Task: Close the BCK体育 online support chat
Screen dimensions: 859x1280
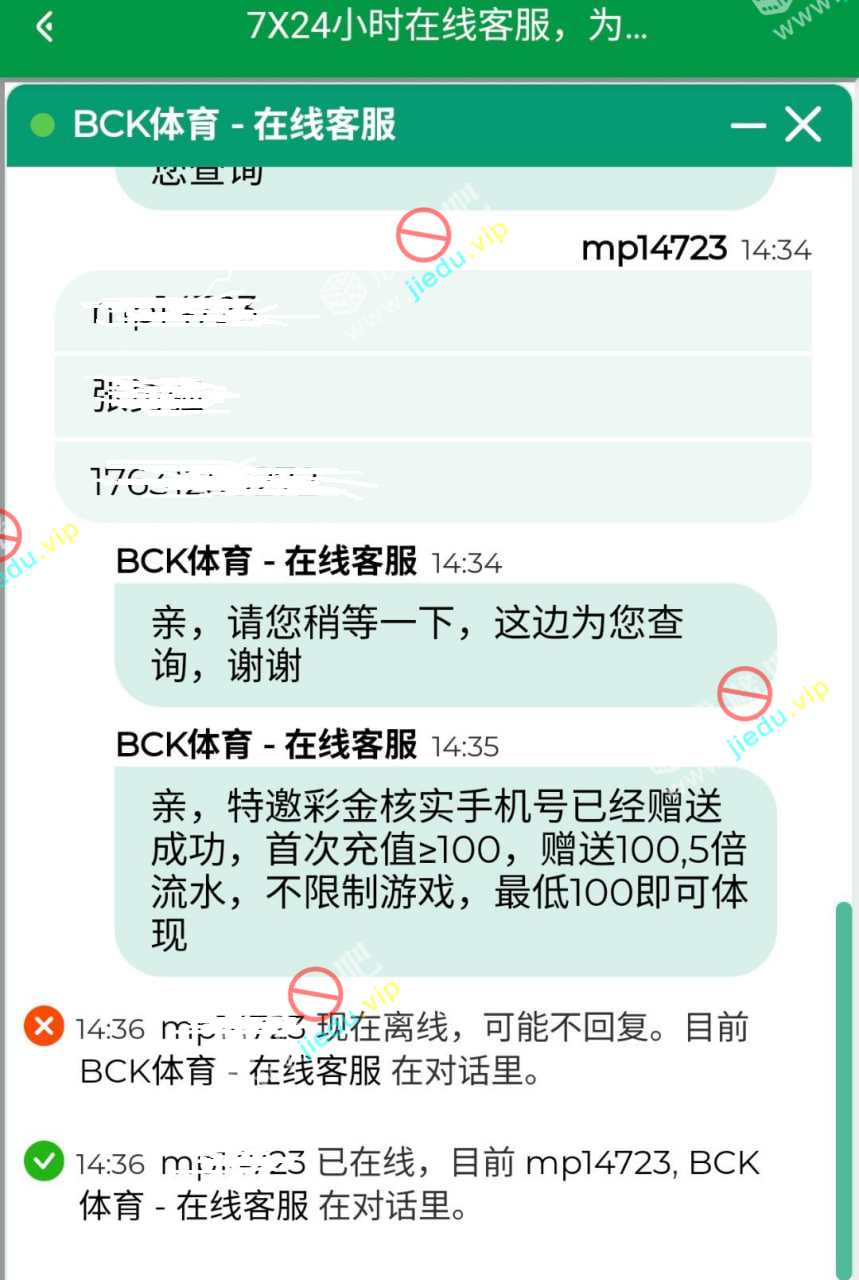Action: [803, 126]
